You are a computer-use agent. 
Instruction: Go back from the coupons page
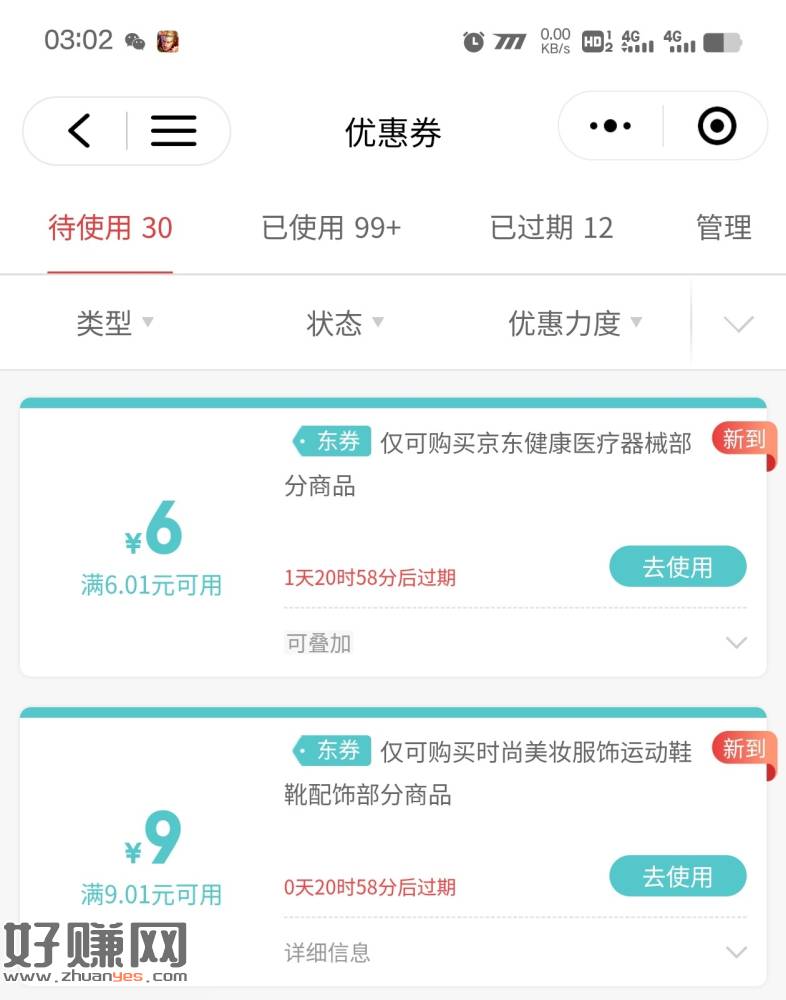coord(80,130)
